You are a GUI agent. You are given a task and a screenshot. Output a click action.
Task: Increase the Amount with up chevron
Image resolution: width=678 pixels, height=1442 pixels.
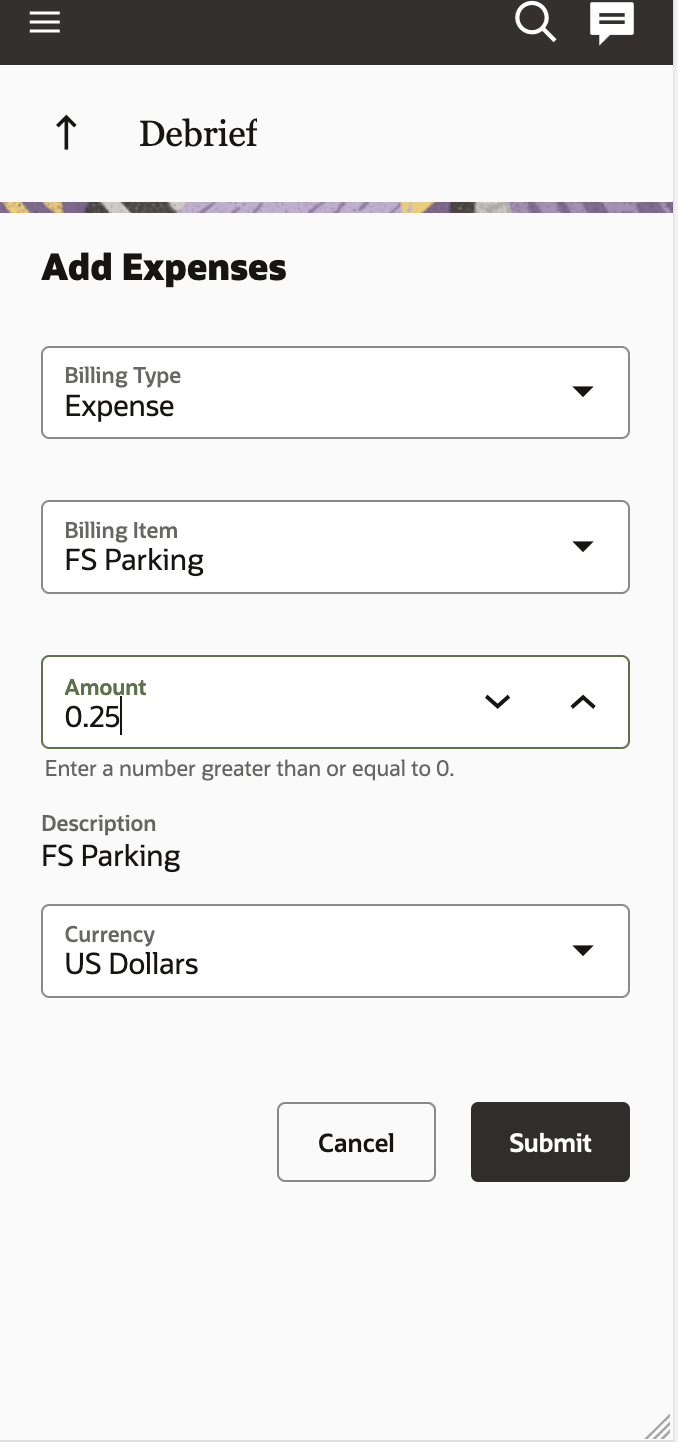(x=583, y=702)
